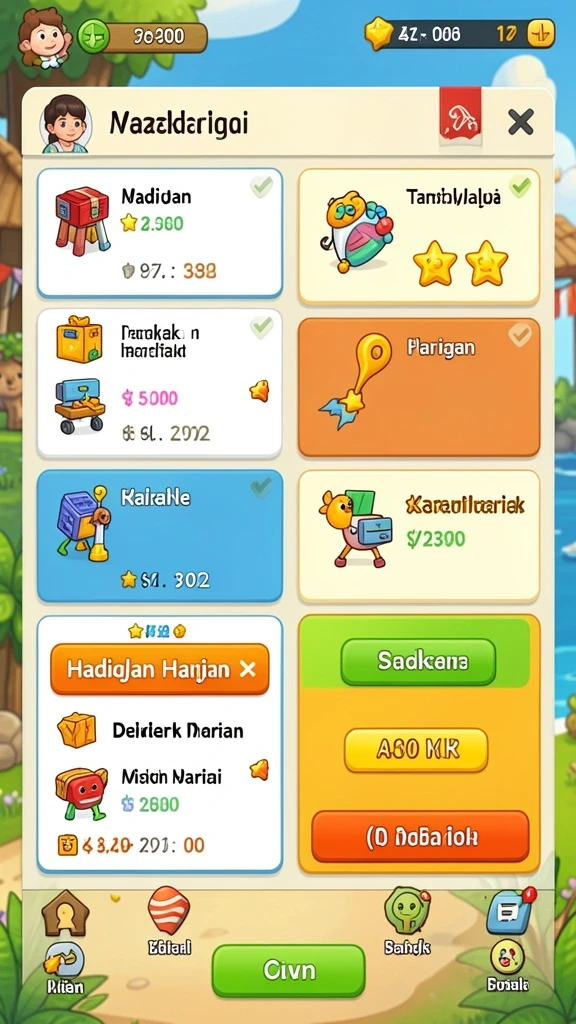Open the two-star reward card

419,236
